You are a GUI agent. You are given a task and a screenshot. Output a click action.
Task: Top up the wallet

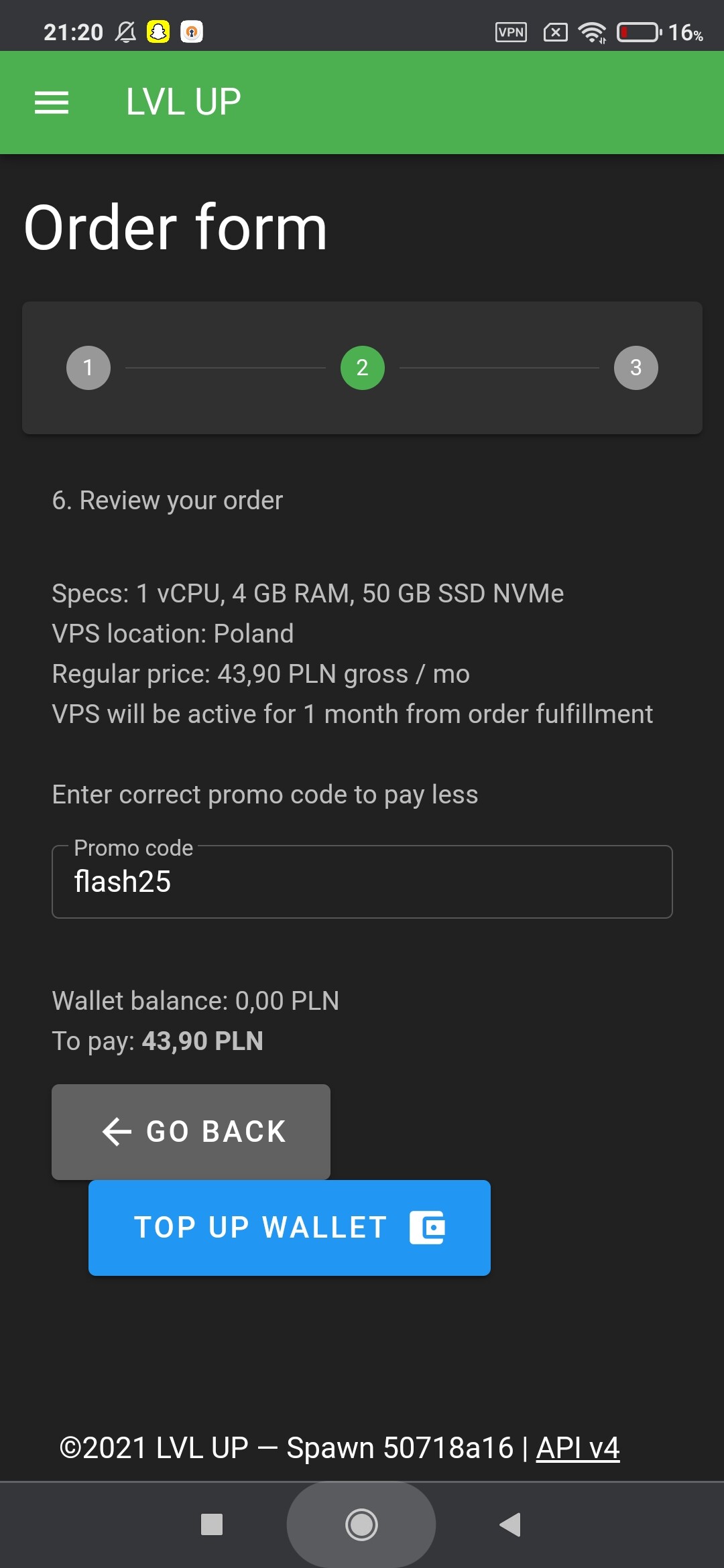tap(290, 1228)
